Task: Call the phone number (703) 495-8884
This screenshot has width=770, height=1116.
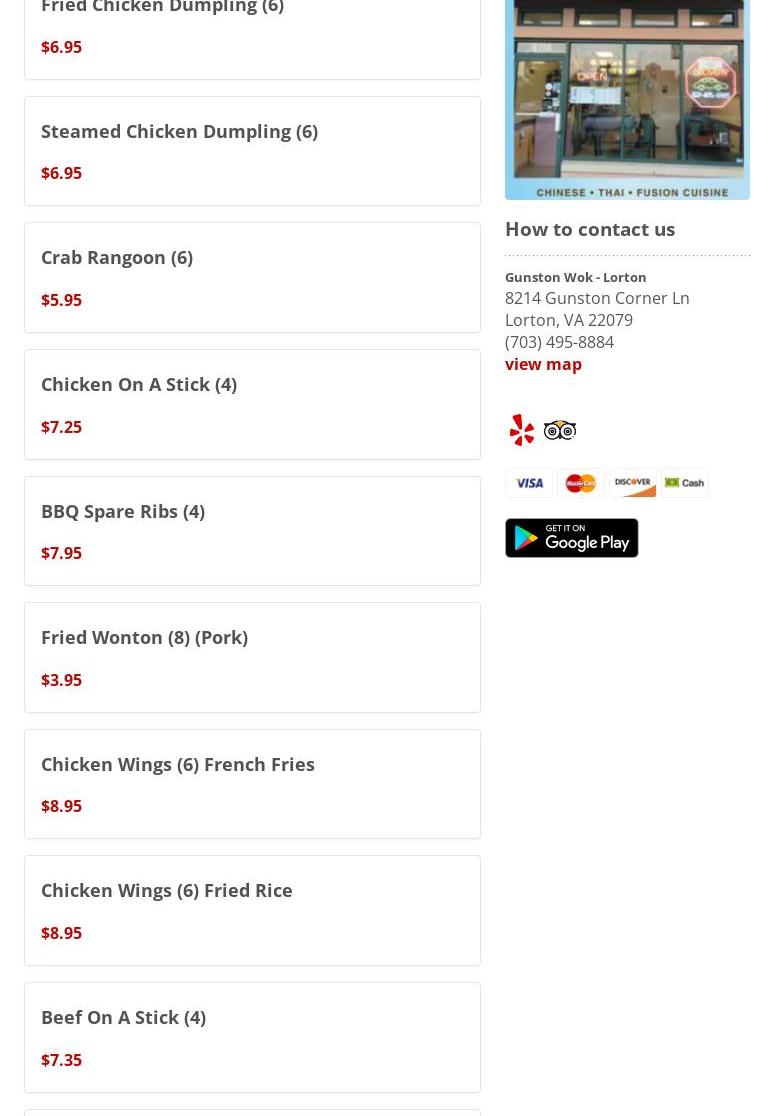Action: pyautogui.click(x=559, y=342)
